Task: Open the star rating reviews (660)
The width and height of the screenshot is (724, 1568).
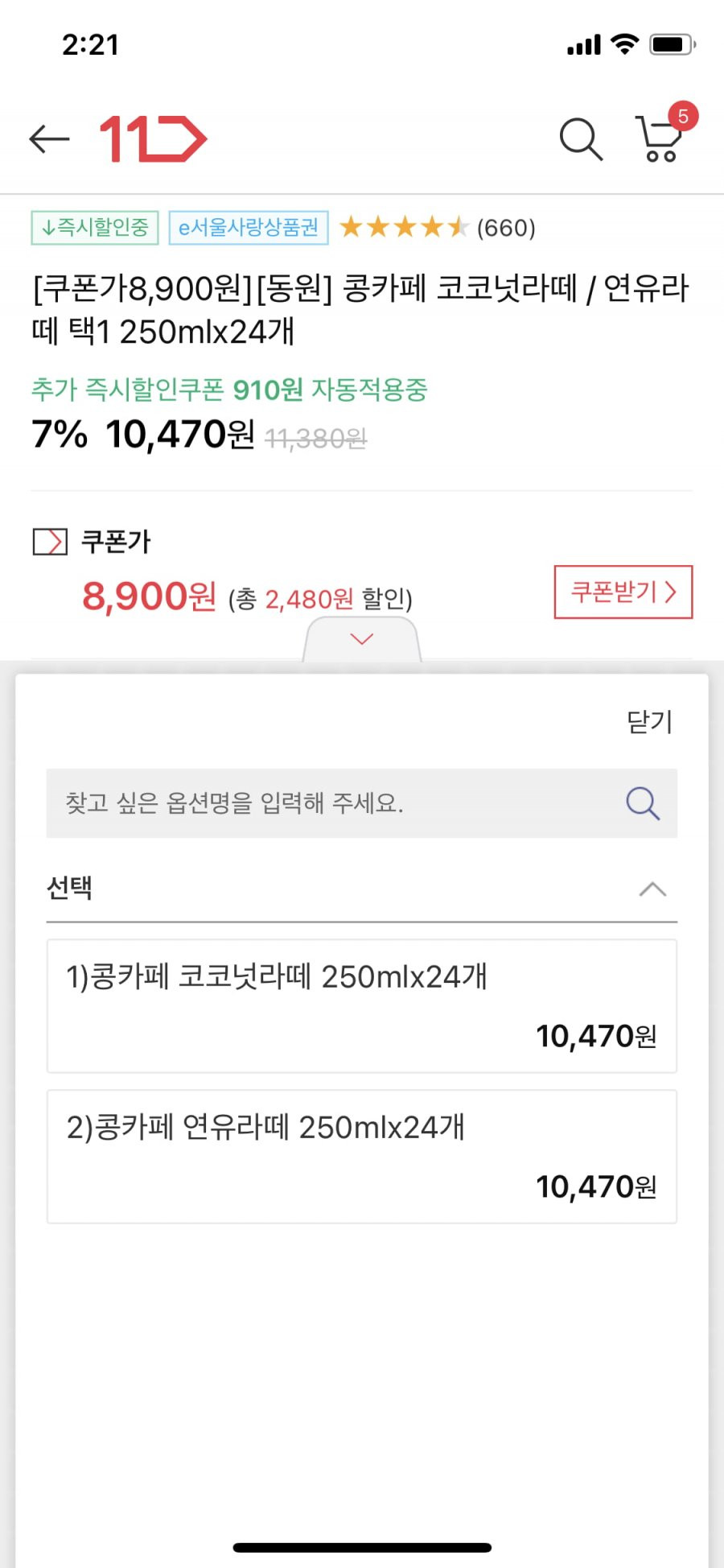Action: [438, 228]
